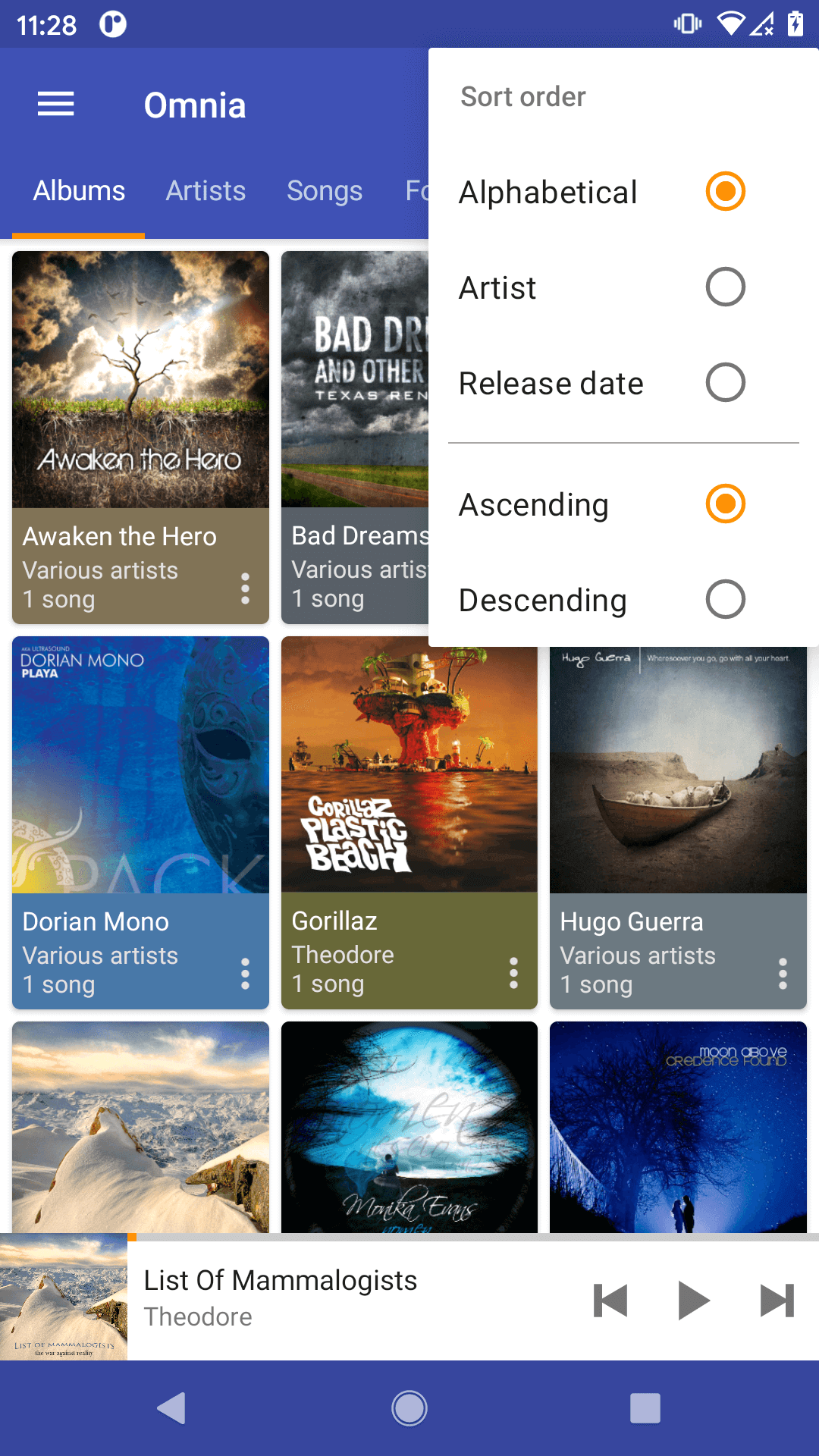Open the Dorian Mono album
The height and width of the screenshot is (1456, 819).
coord(140,764)
